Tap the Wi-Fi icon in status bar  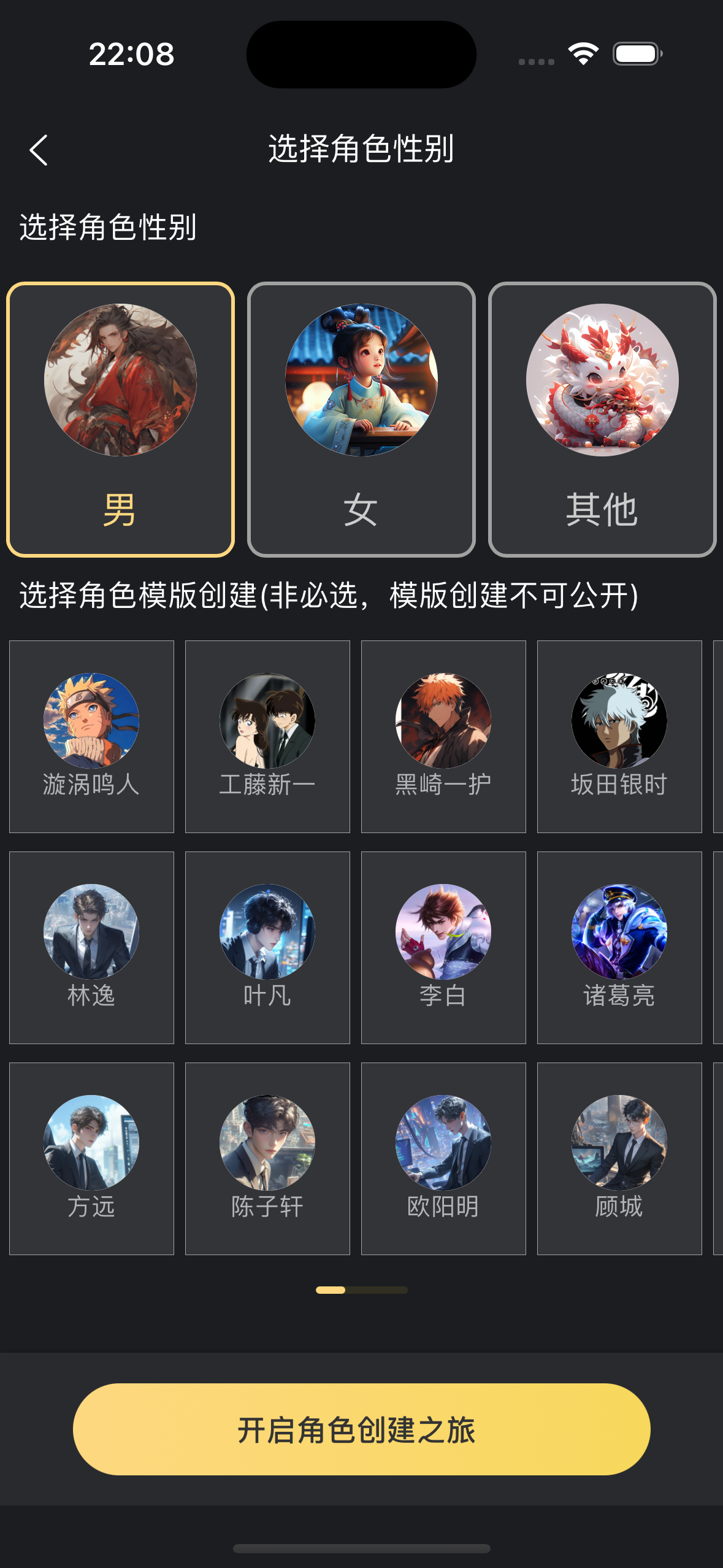tap(584, 54)
